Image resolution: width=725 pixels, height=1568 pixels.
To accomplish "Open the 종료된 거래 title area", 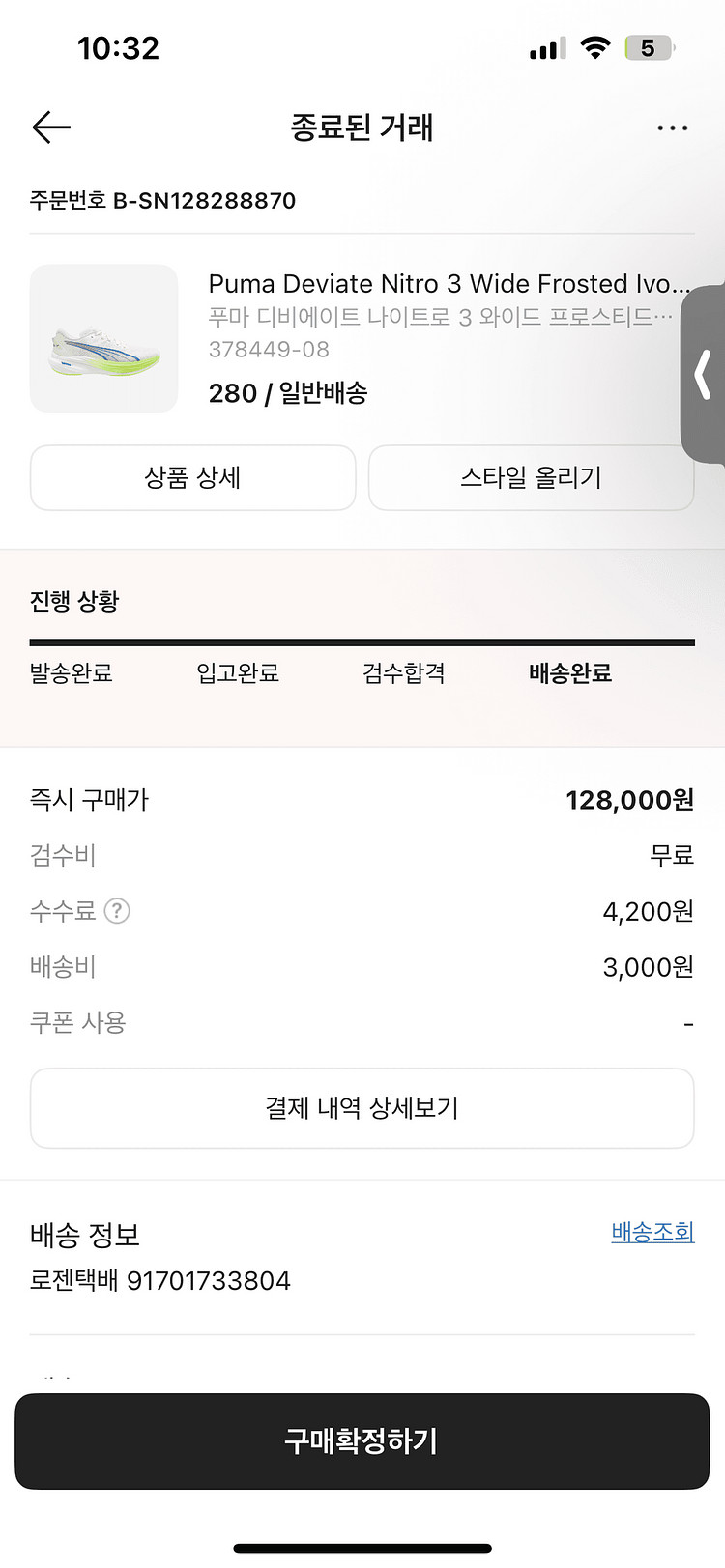I will (362, 127).
